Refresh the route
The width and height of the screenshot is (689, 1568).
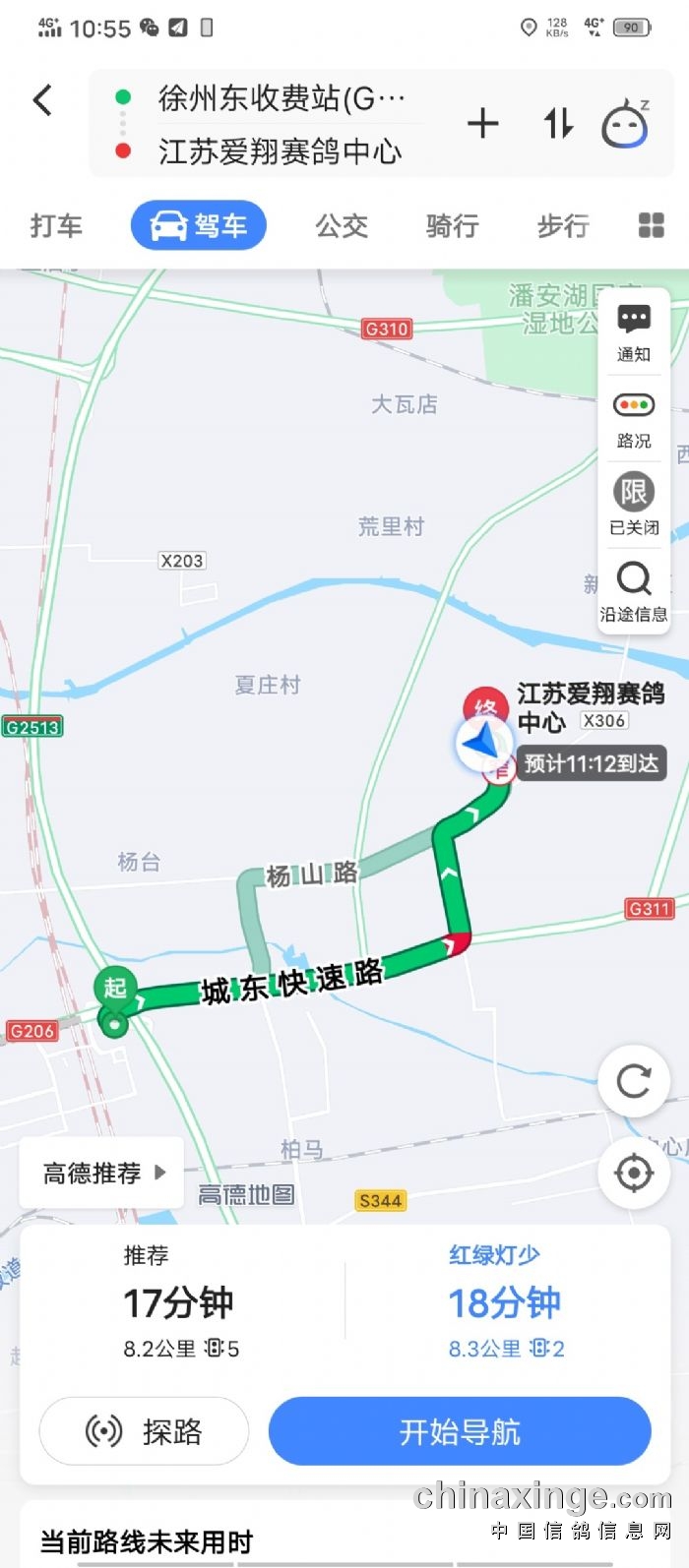click(634, 1081)
